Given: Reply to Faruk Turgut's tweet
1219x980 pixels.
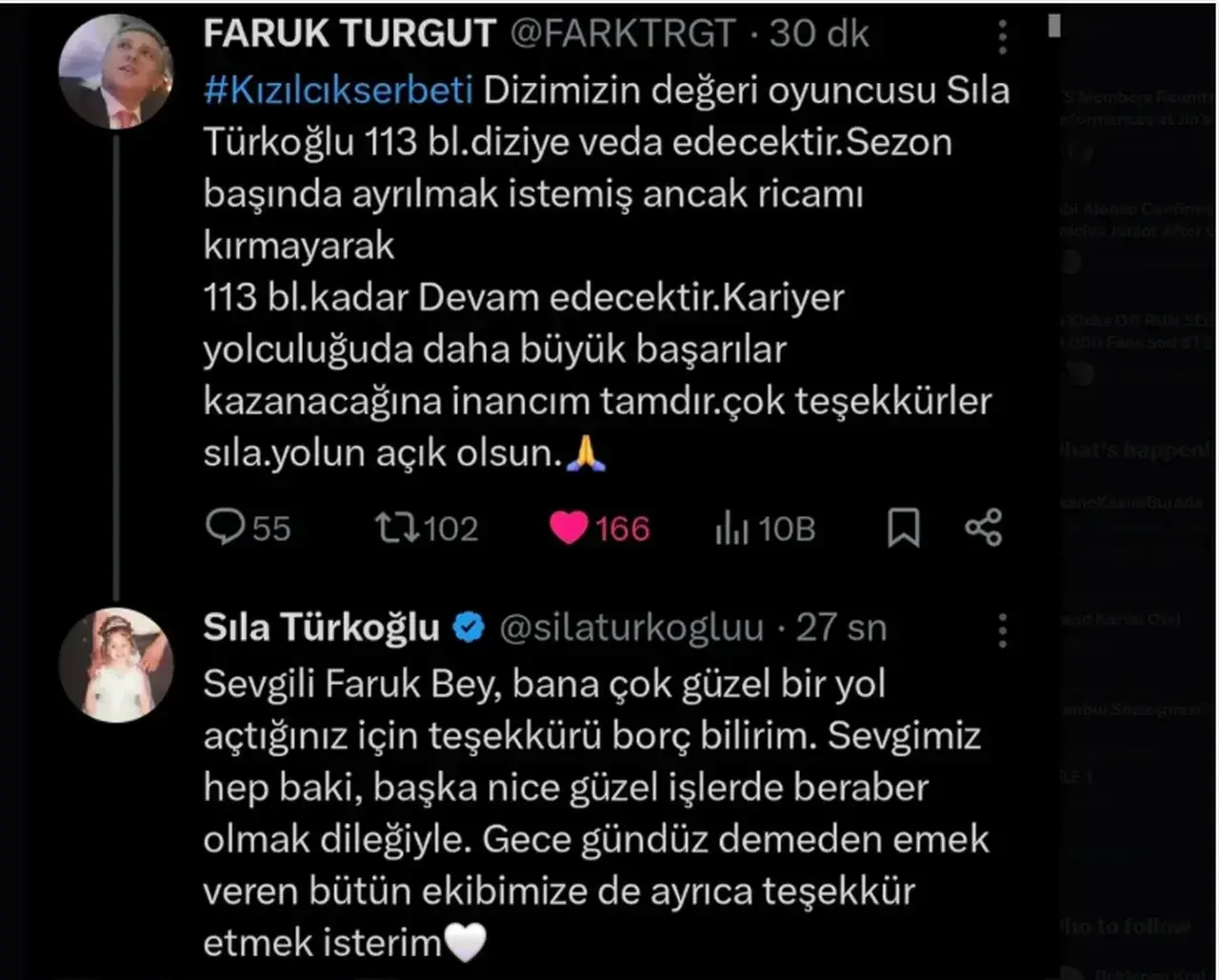Looking at the screenshot, I should (226, 528).
